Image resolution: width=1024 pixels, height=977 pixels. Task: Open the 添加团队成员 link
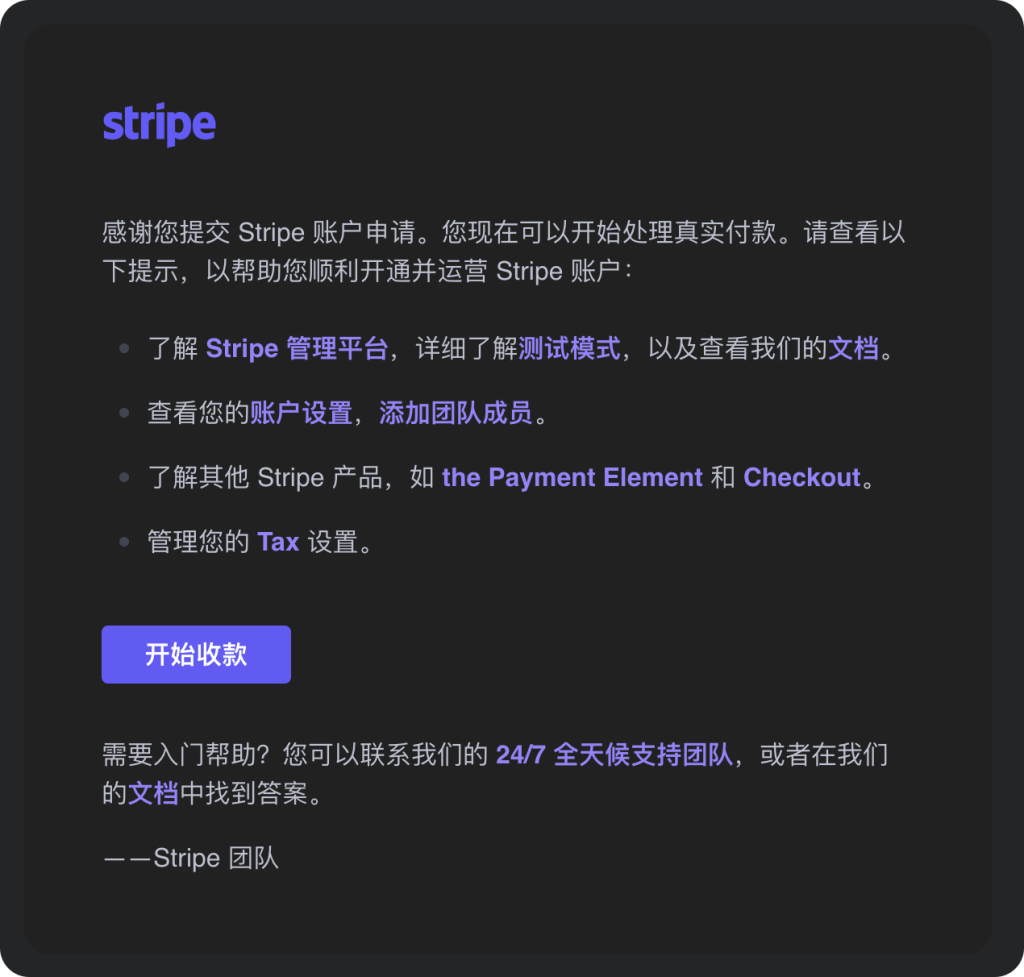point(455,413)
